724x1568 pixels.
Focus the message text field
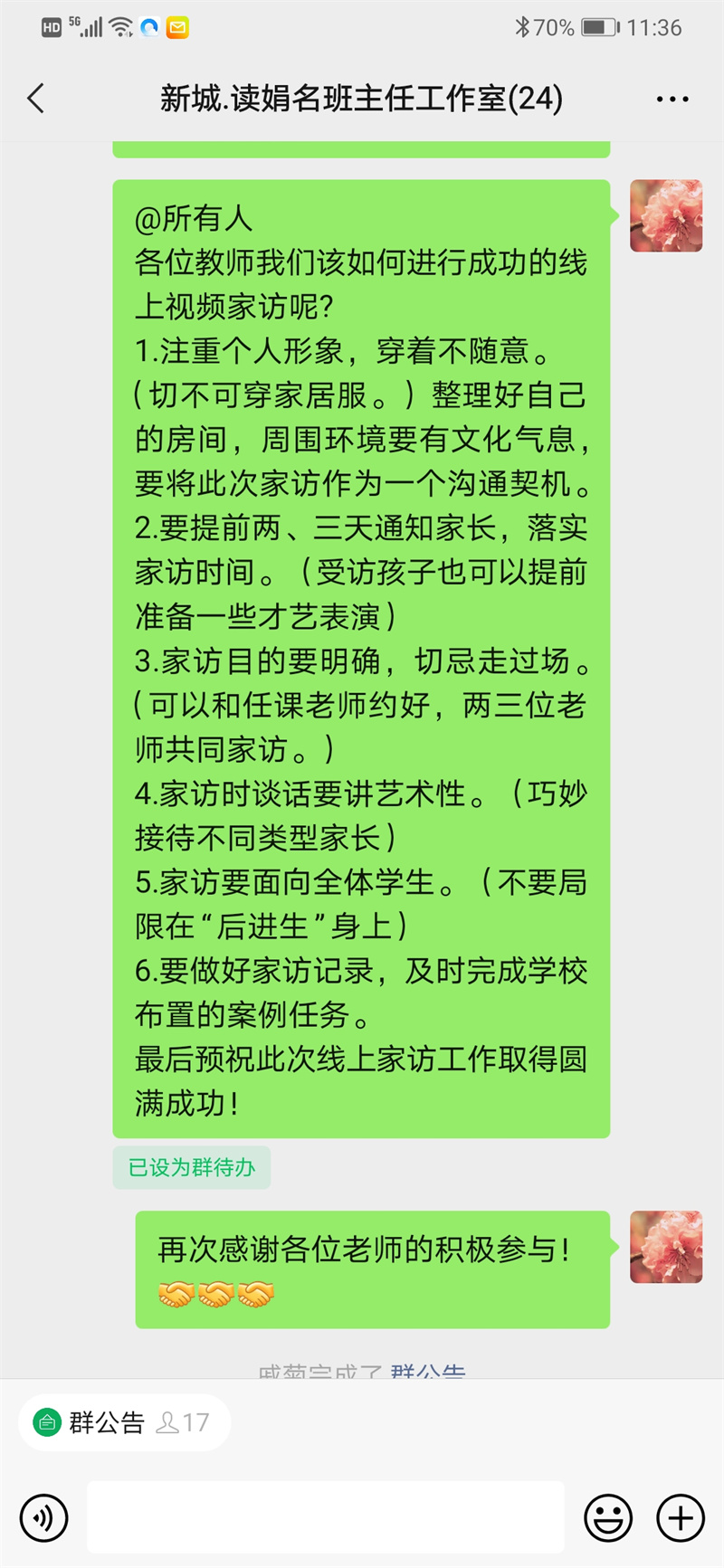tap(326, 1517)
